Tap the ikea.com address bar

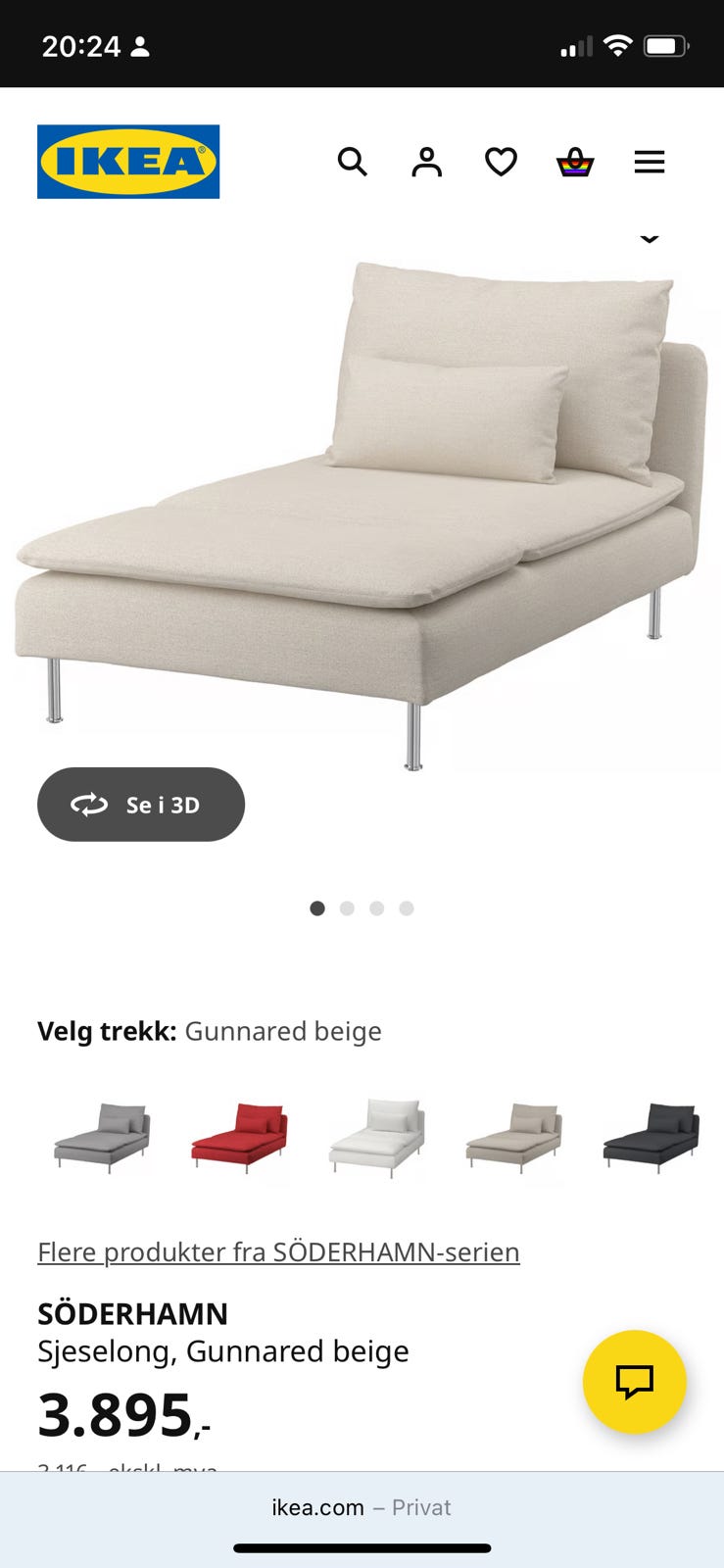point(362,1507)
